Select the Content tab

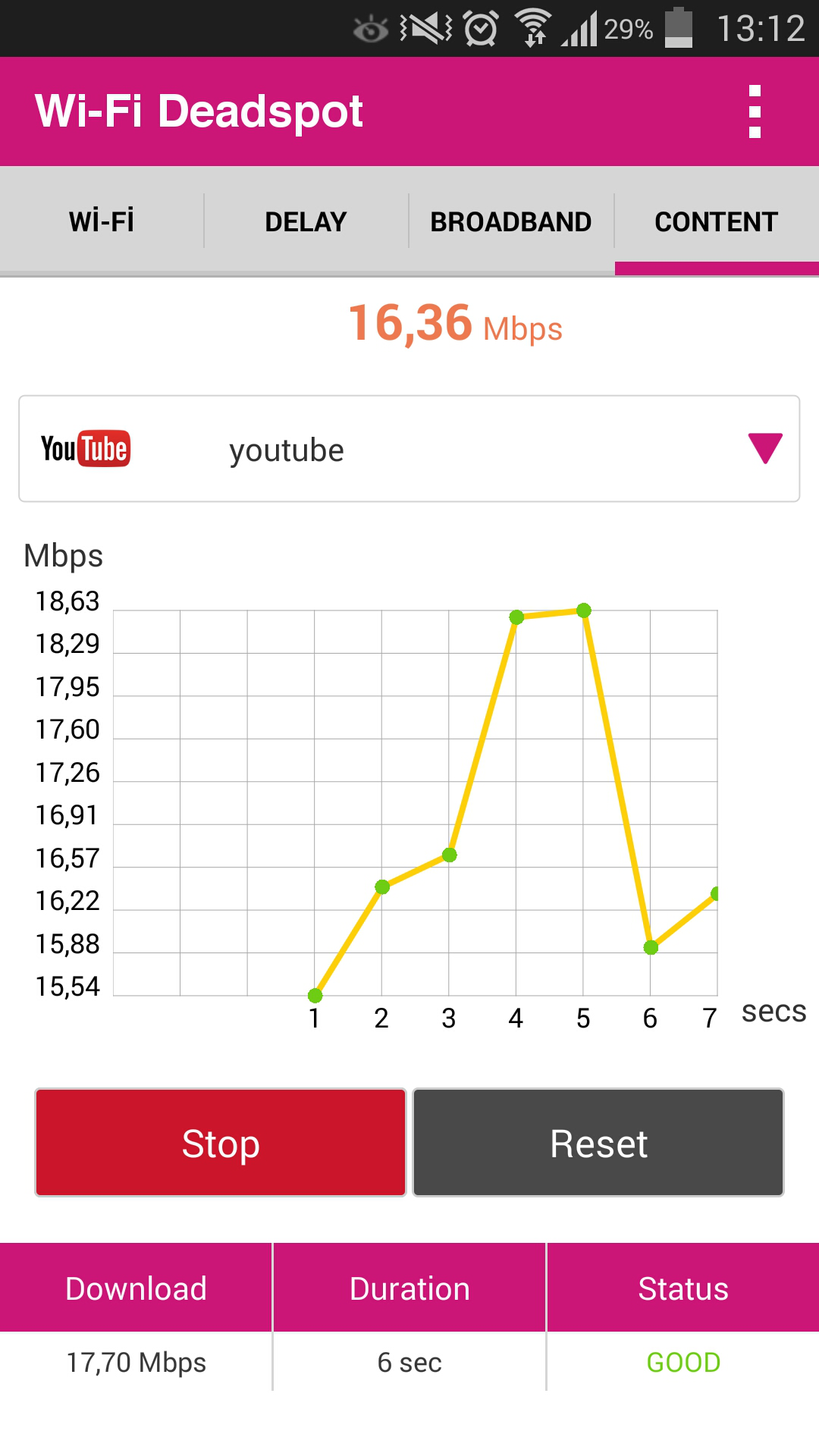pos(716,221)
